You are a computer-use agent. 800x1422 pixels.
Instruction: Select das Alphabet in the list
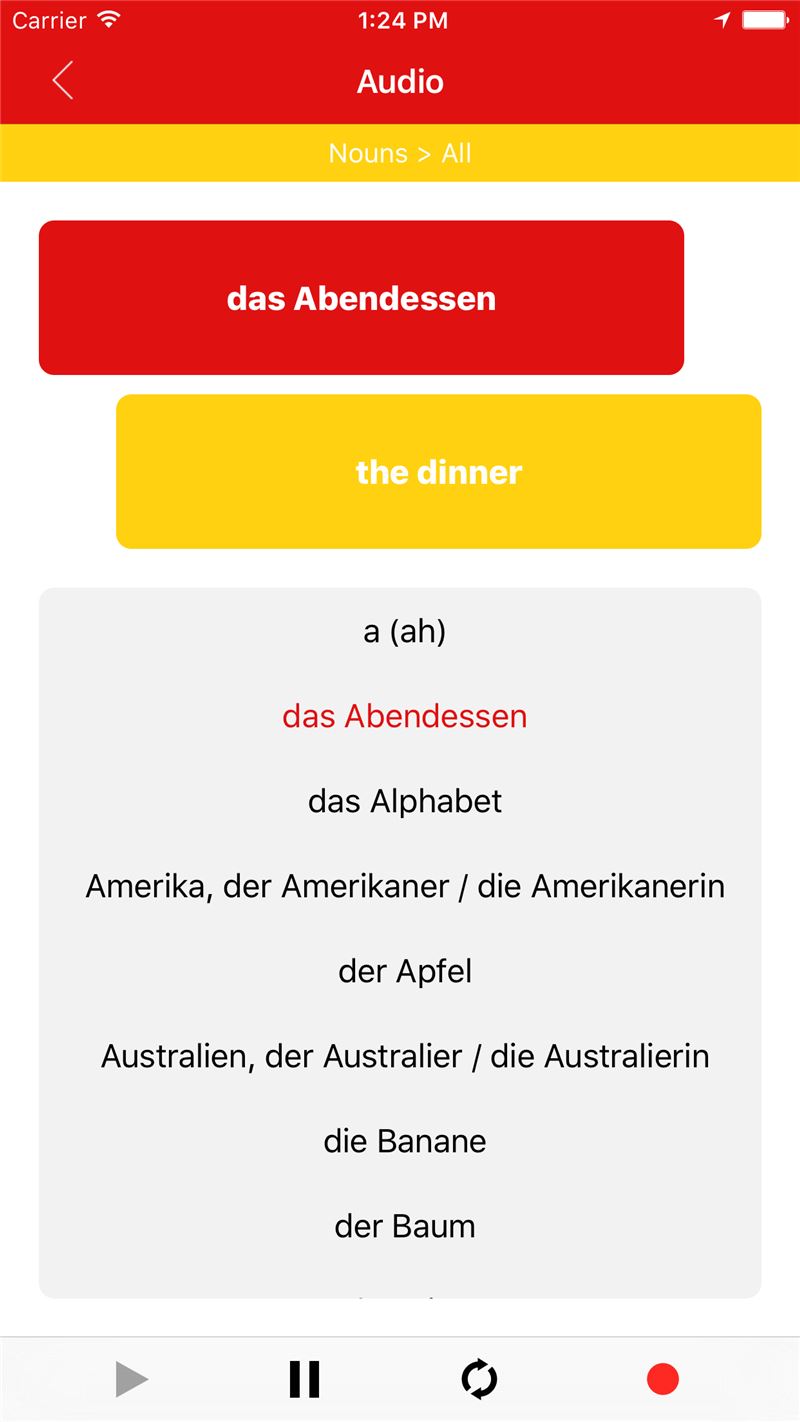(404, 801)
